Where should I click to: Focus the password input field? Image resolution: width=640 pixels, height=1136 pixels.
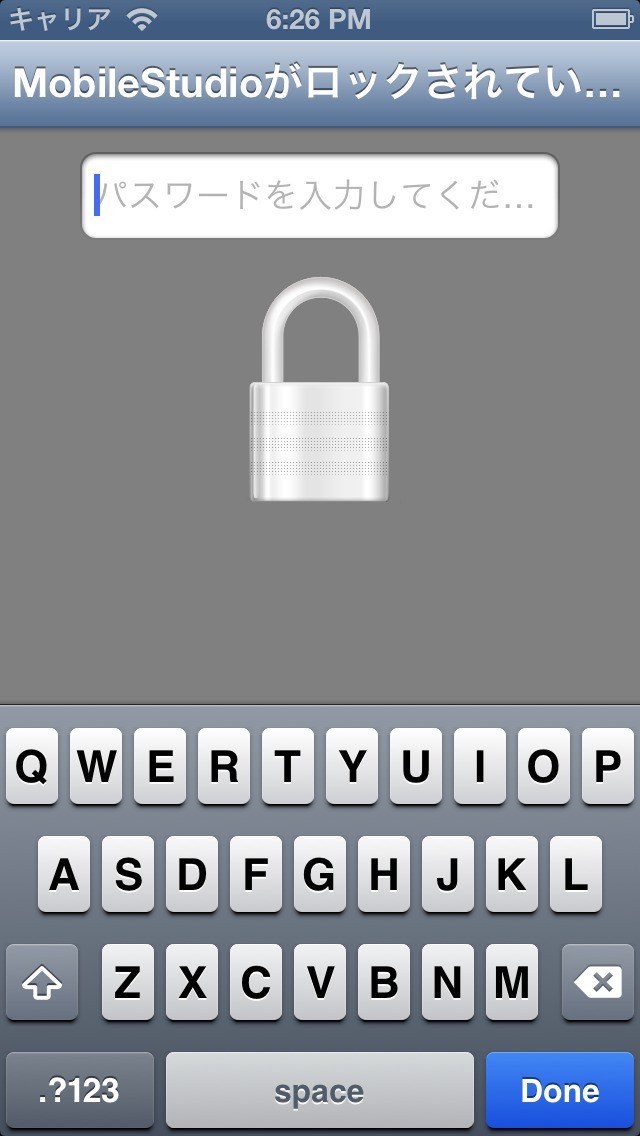(319, 196)
